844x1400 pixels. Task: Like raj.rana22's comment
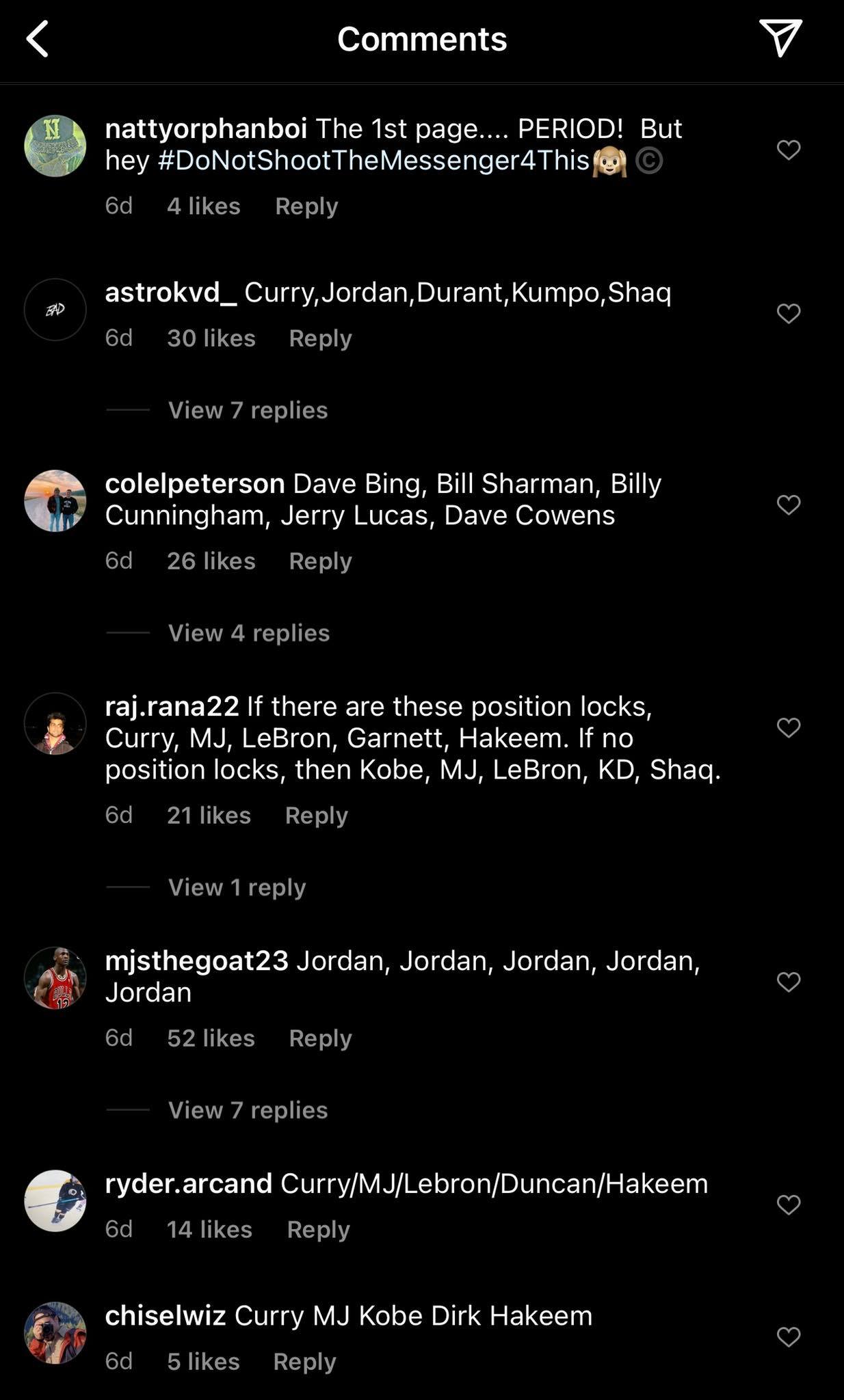point(788,727)
